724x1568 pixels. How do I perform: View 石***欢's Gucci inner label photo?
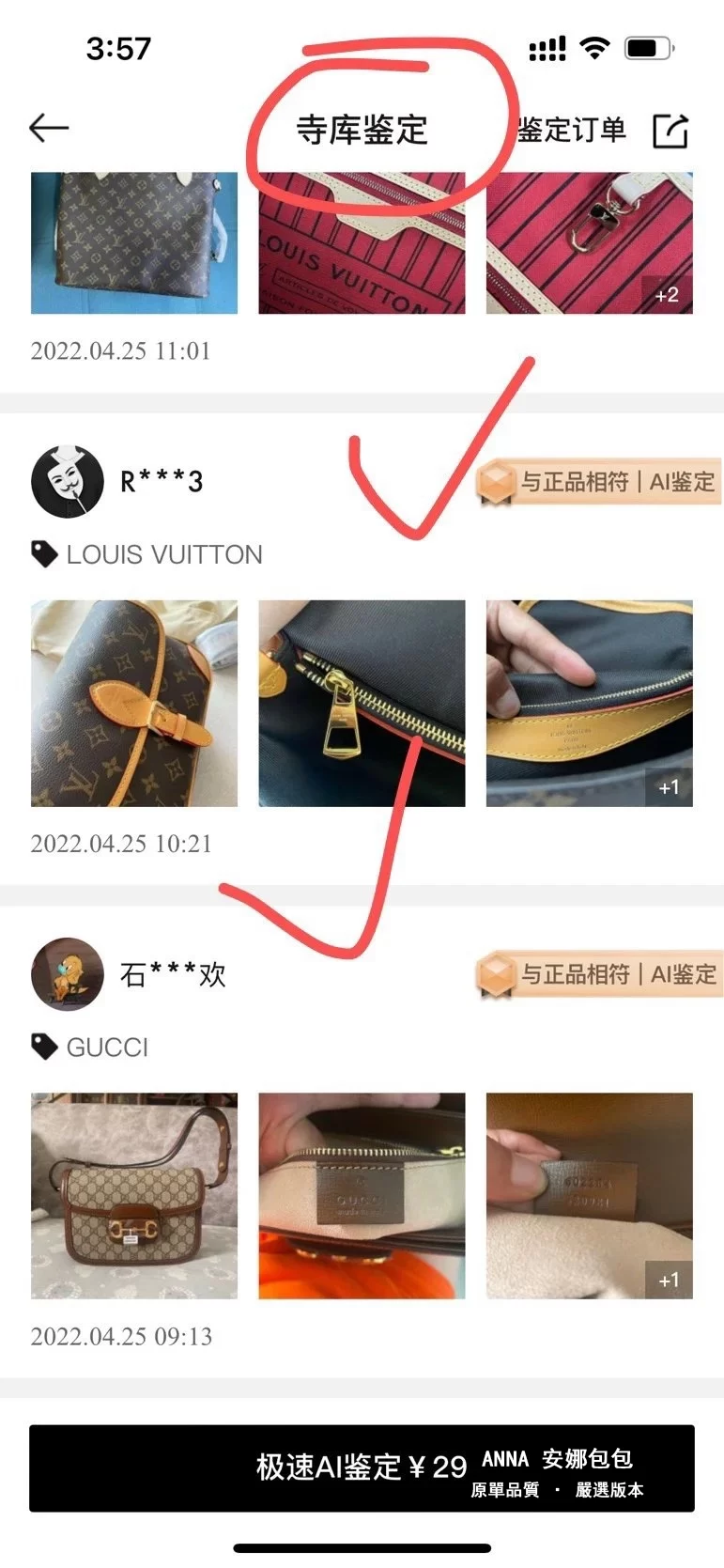pos(362,1195)
